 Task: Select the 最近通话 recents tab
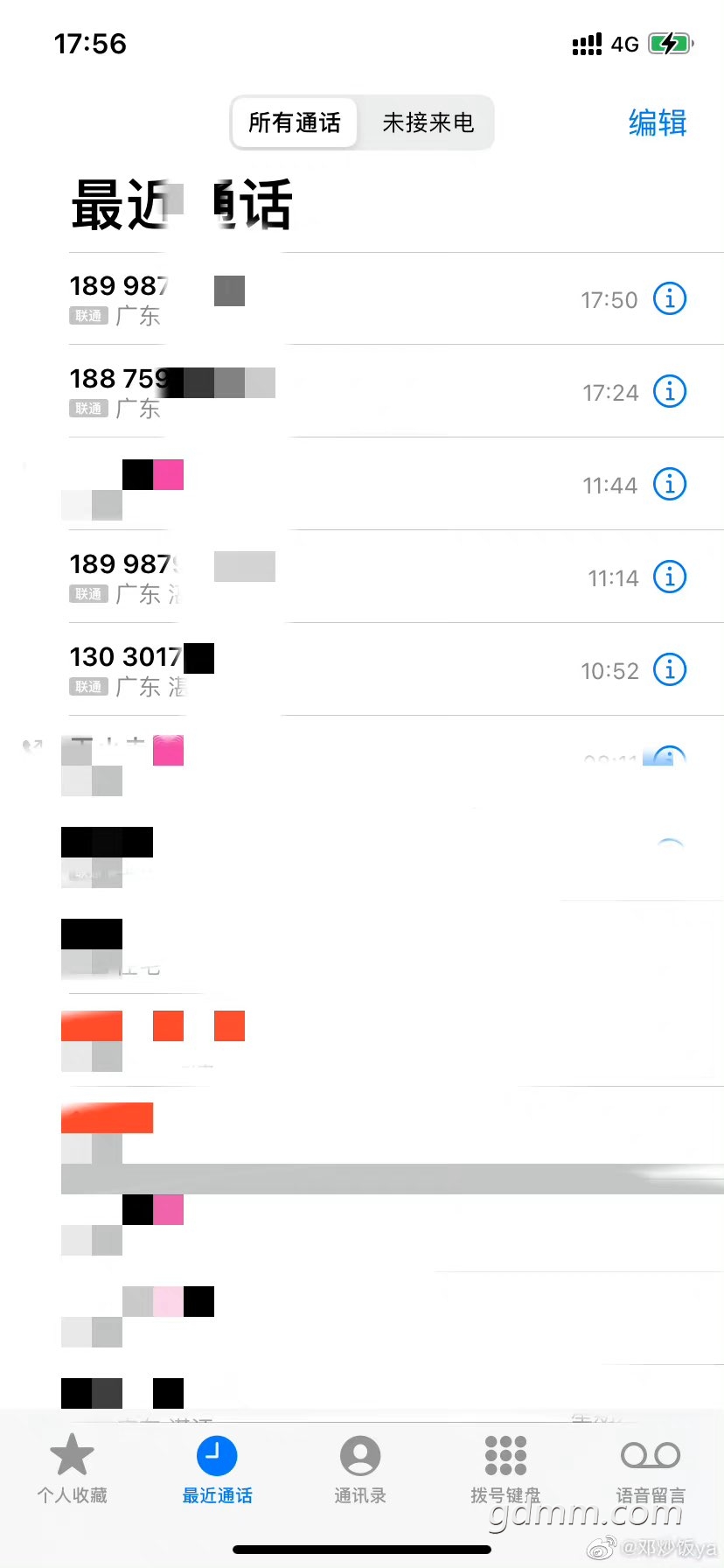[x=217, y=1469]
